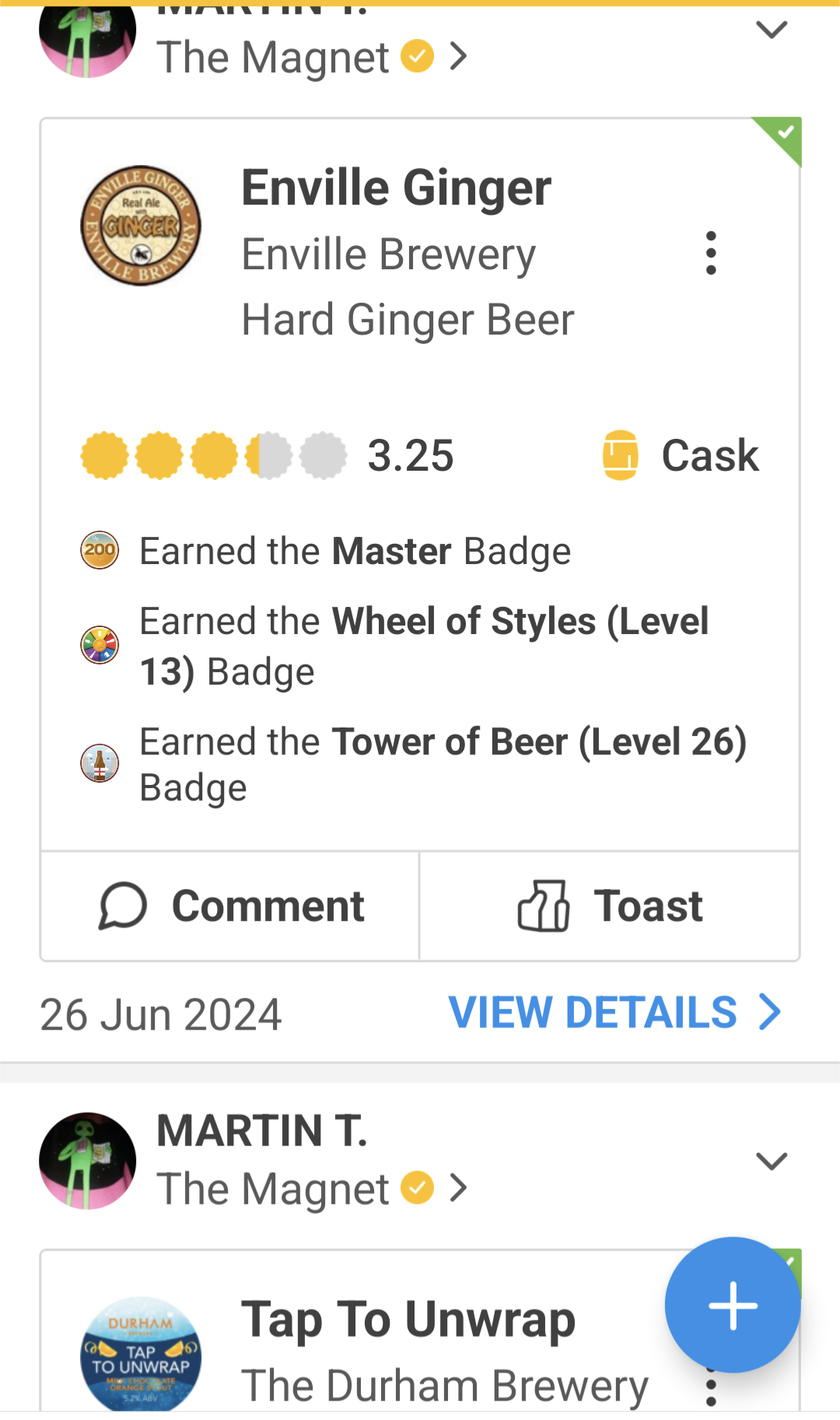Open the Tap To Unwrap beer page

click(408, 1320)
